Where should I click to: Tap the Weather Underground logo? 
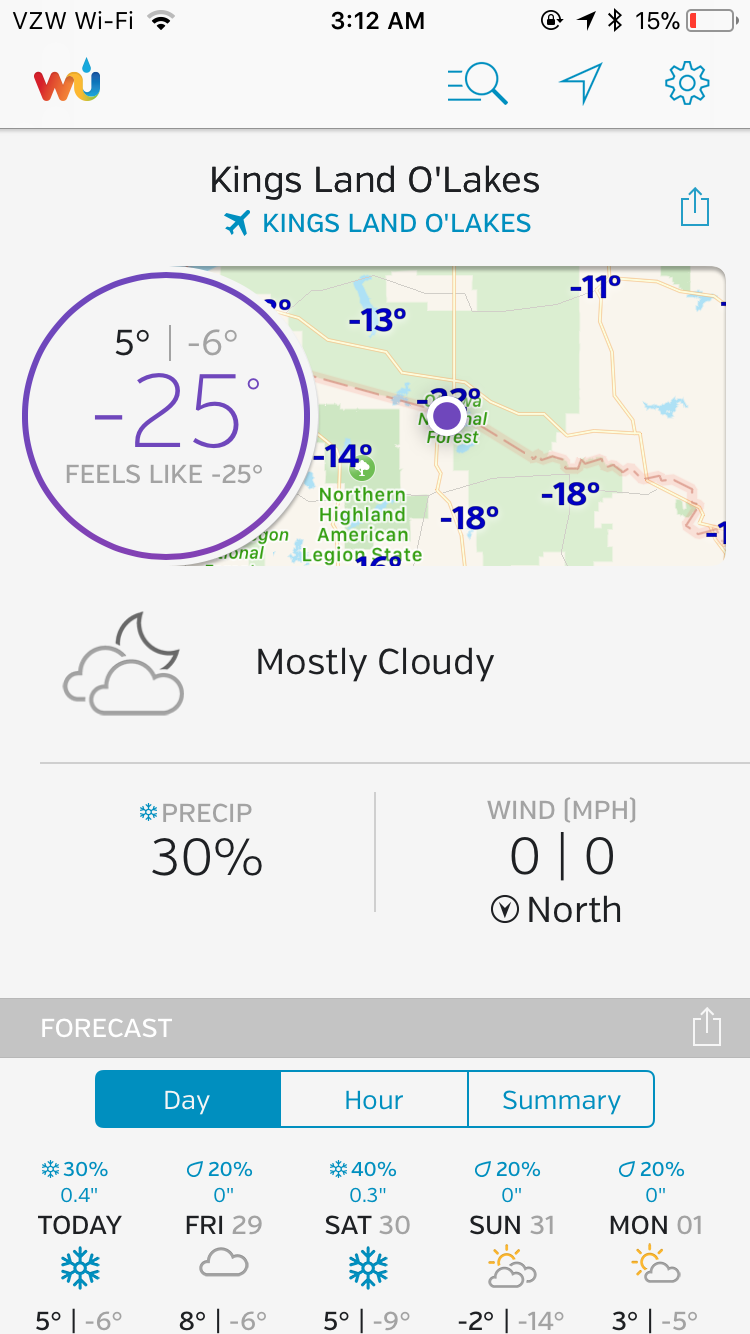(67, 81)
